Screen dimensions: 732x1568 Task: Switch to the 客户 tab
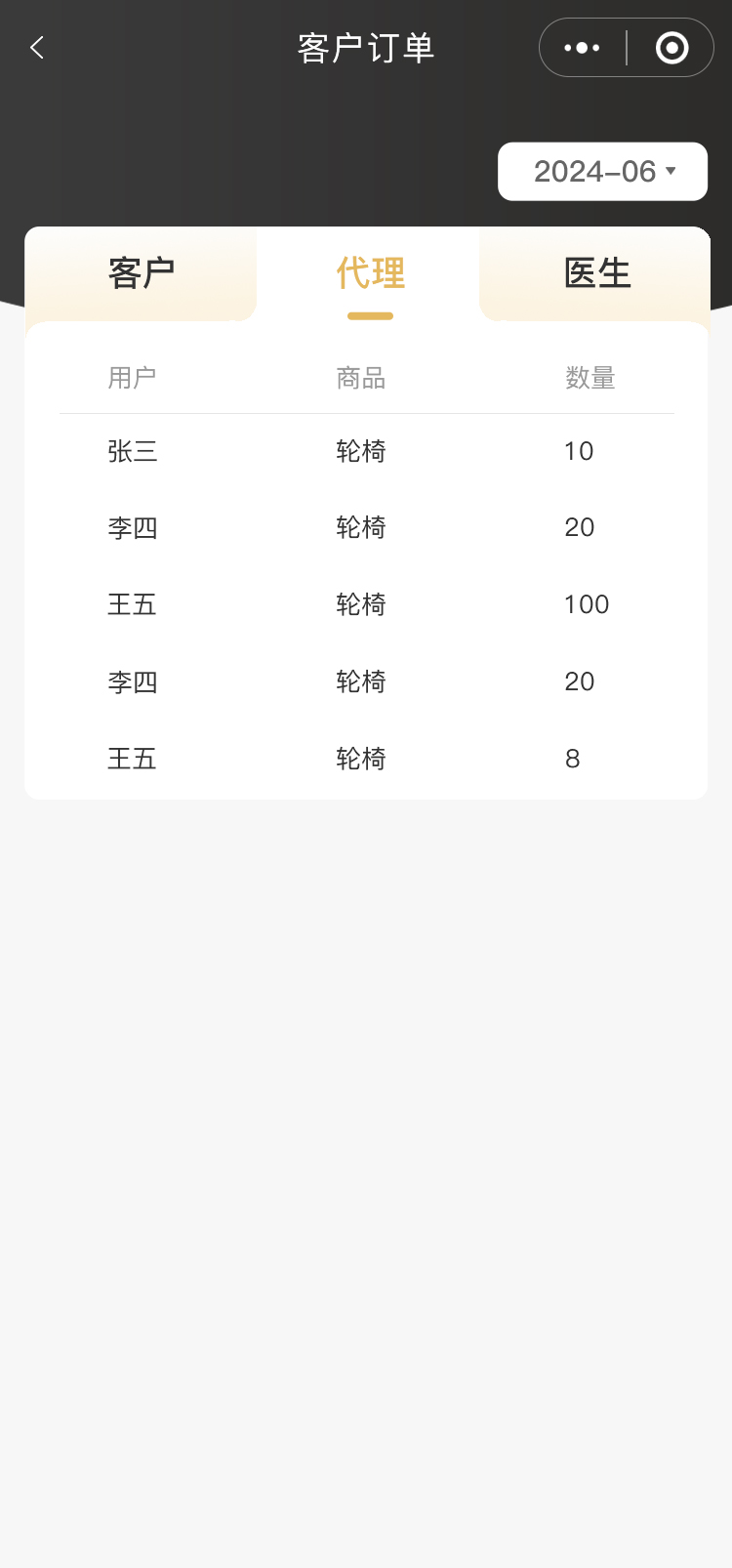pyautogui.click(x=142, y=273)
